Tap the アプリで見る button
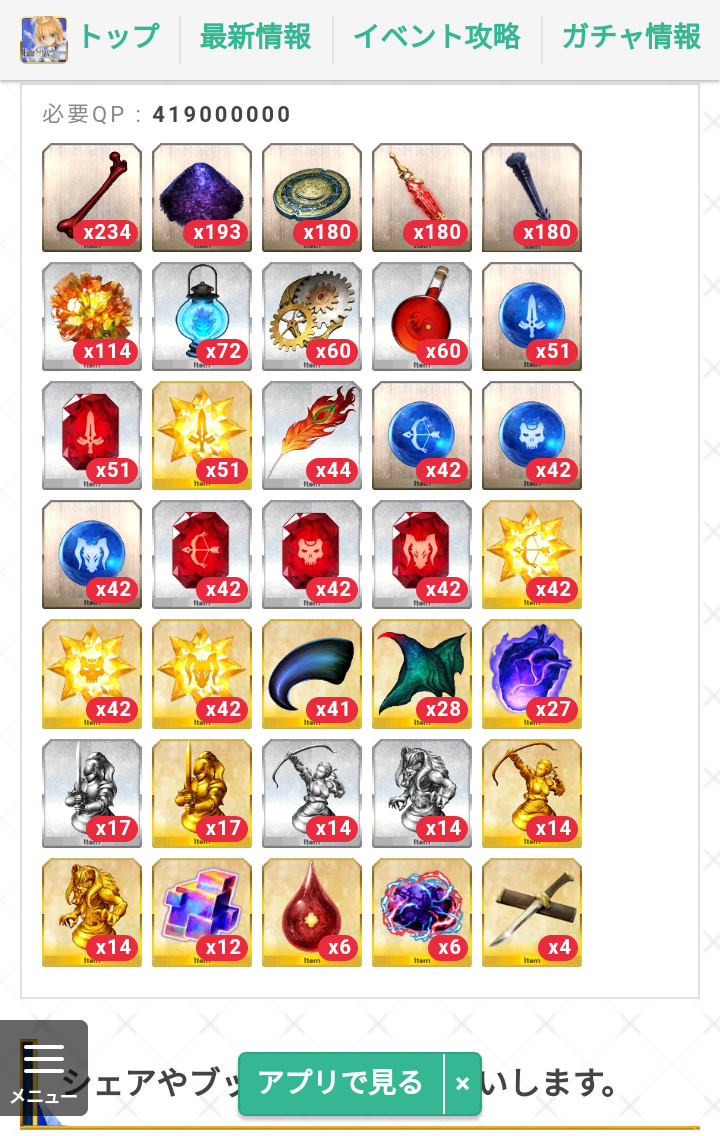The image size is (720, 1136). click(x=340, y=1083)
